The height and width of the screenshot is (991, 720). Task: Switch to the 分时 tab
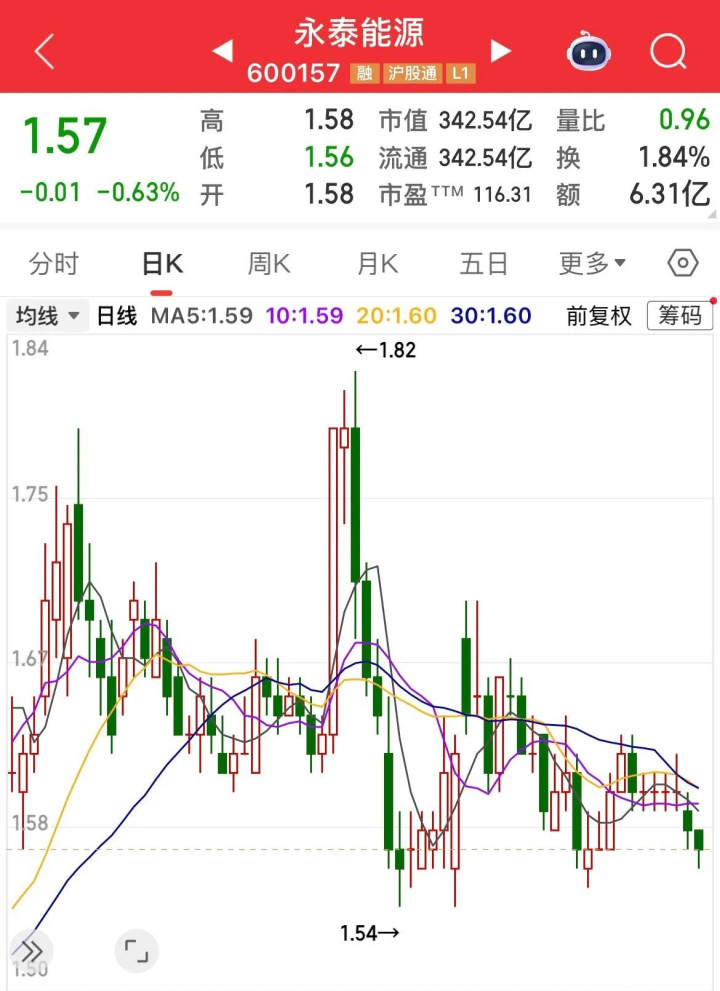(x=54, y=264)
